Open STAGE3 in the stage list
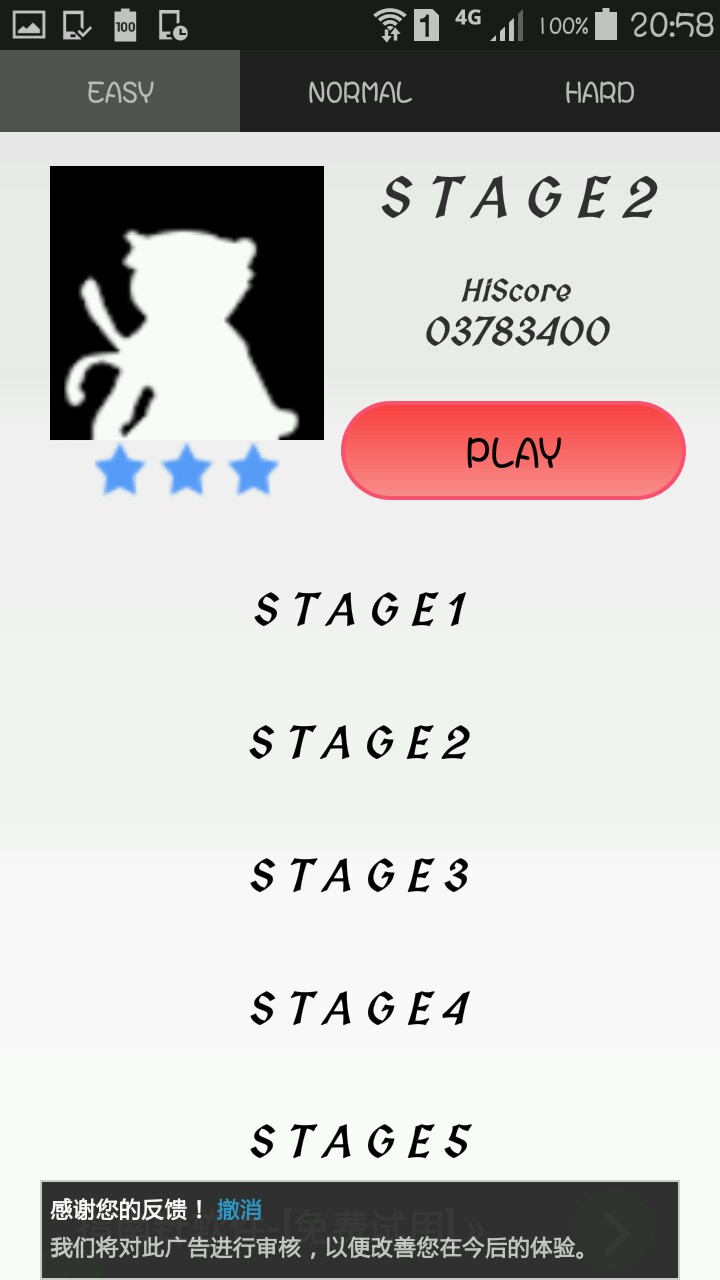Viewport: 720px width, 1280px height. [360, 876]
